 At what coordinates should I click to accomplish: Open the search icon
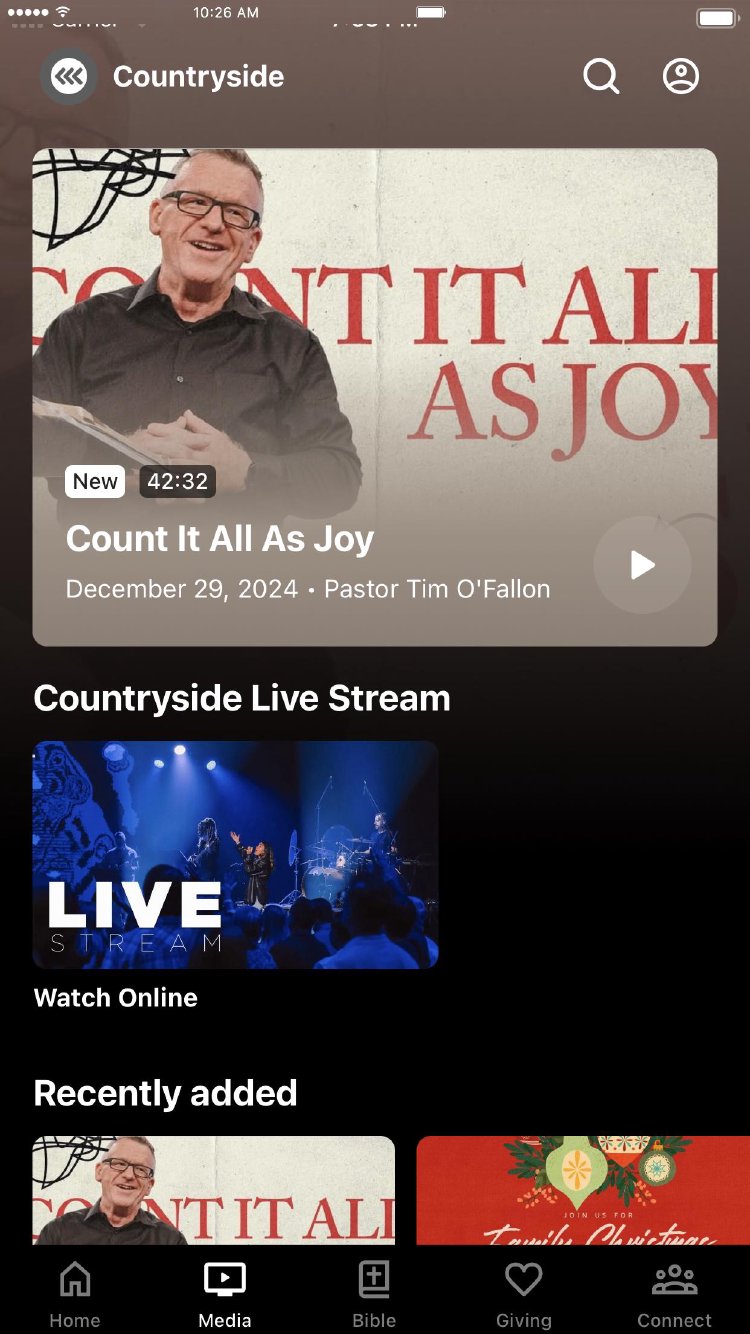pos(601,76)
